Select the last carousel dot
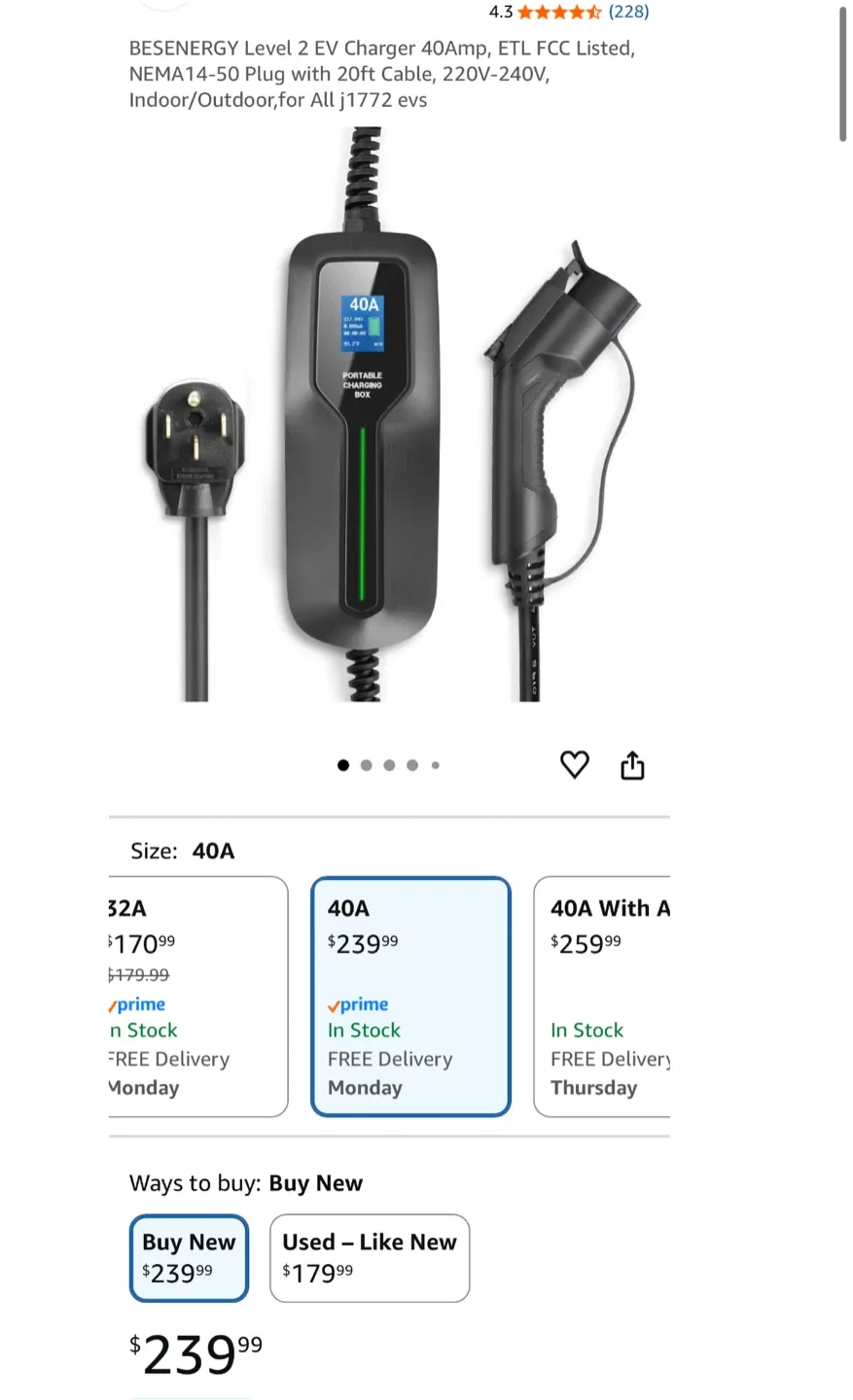This screenshot has height=1400, width=853. [435, 765]
